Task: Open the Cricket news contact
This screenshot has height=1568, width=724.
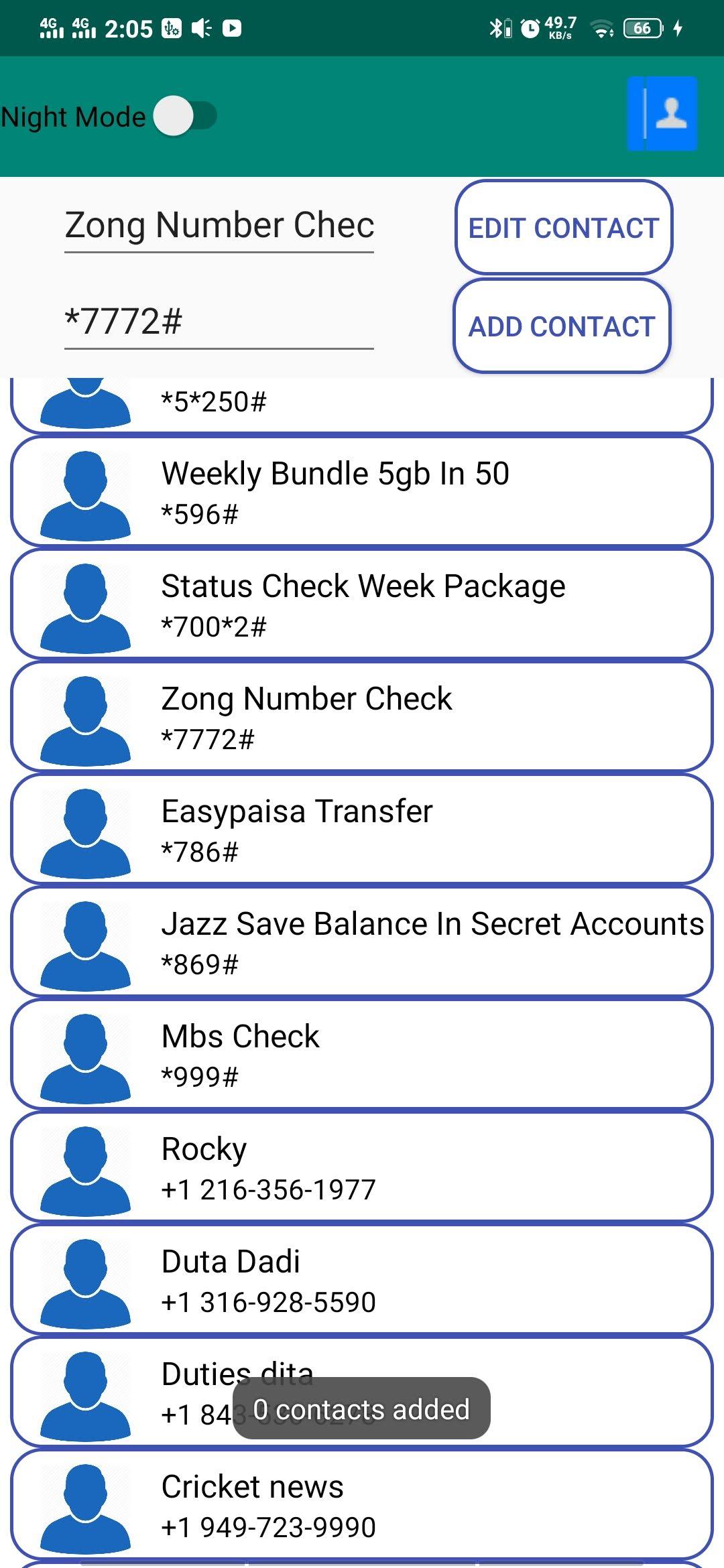Action: [x=362, y=1505]
